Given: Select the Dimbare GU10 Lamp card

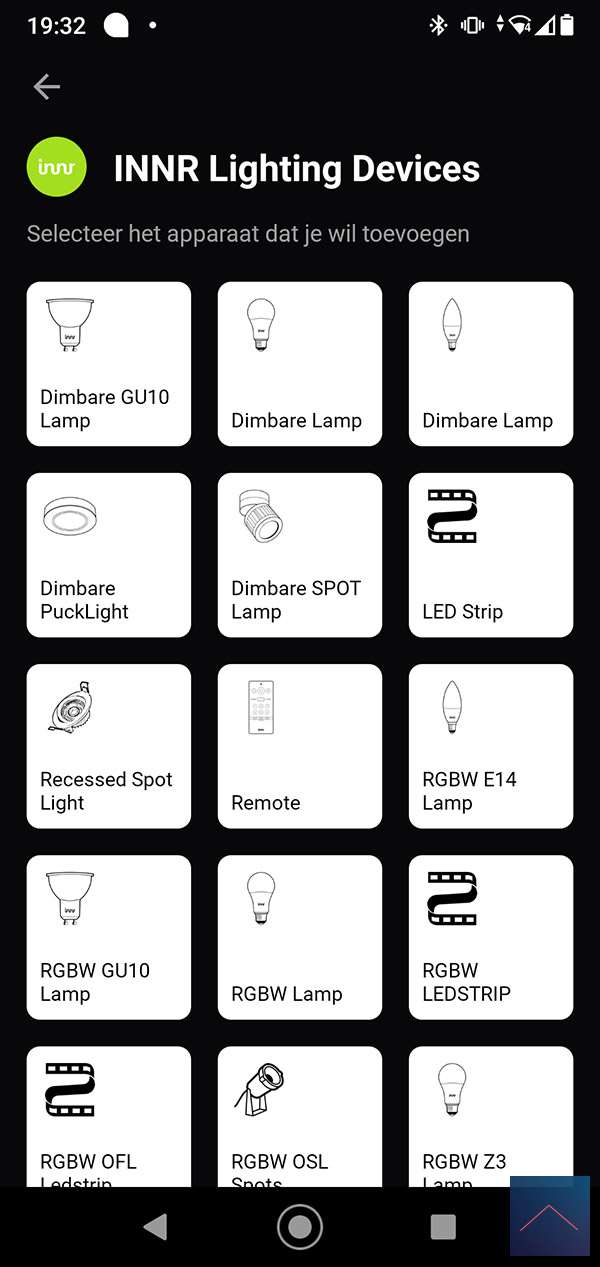Looking at the screenshot, I should pyautogui.click(x=108, y=364).
